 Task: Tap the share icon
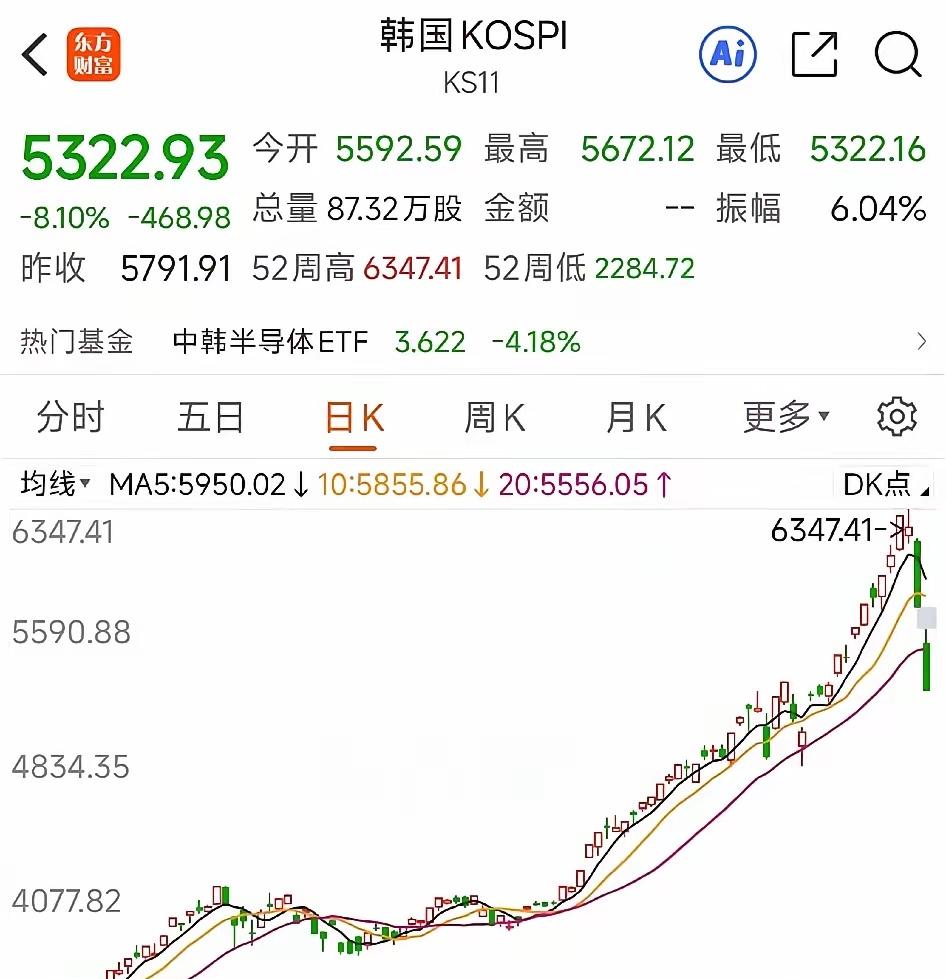point(814,54)
